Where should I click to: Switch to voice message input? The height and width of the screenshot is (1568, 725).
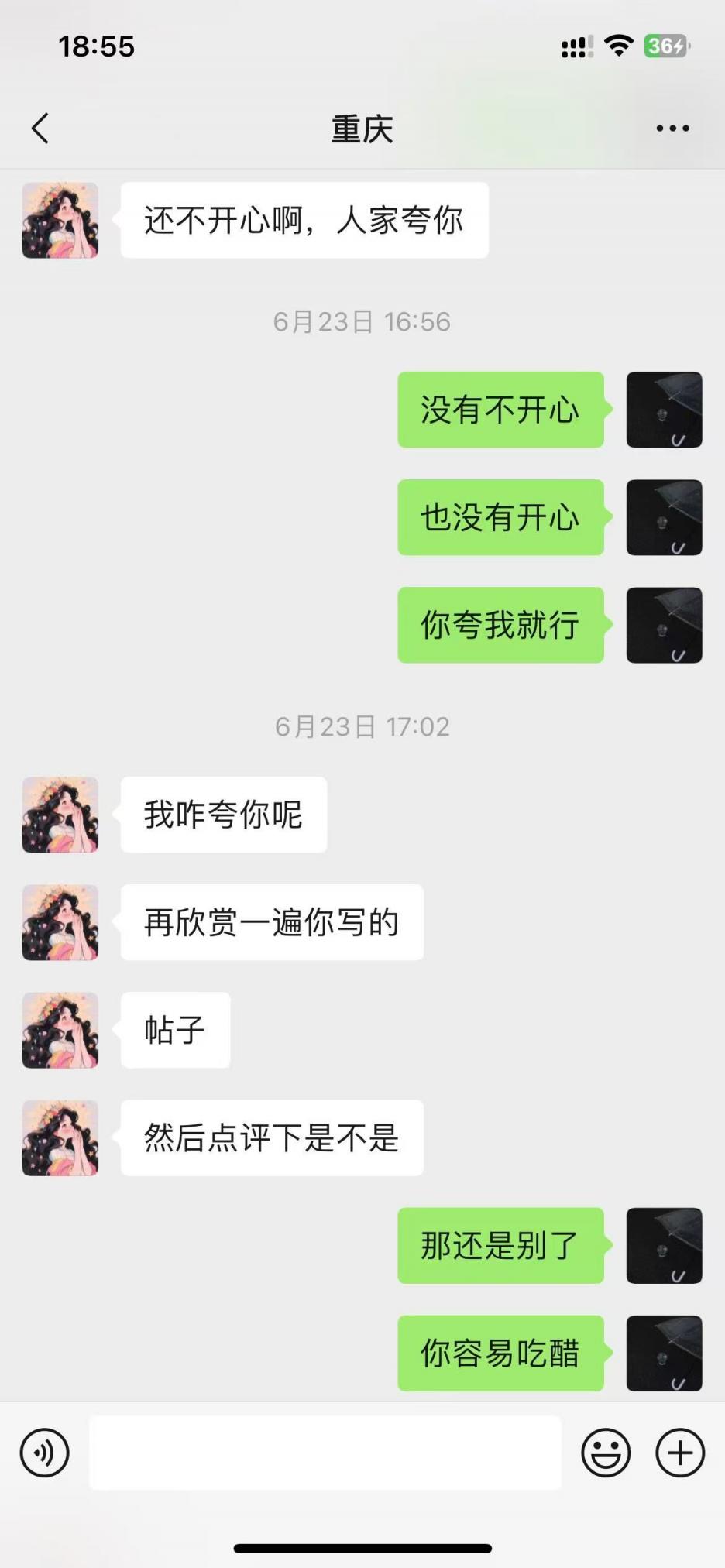click(x=45, y=1453)
